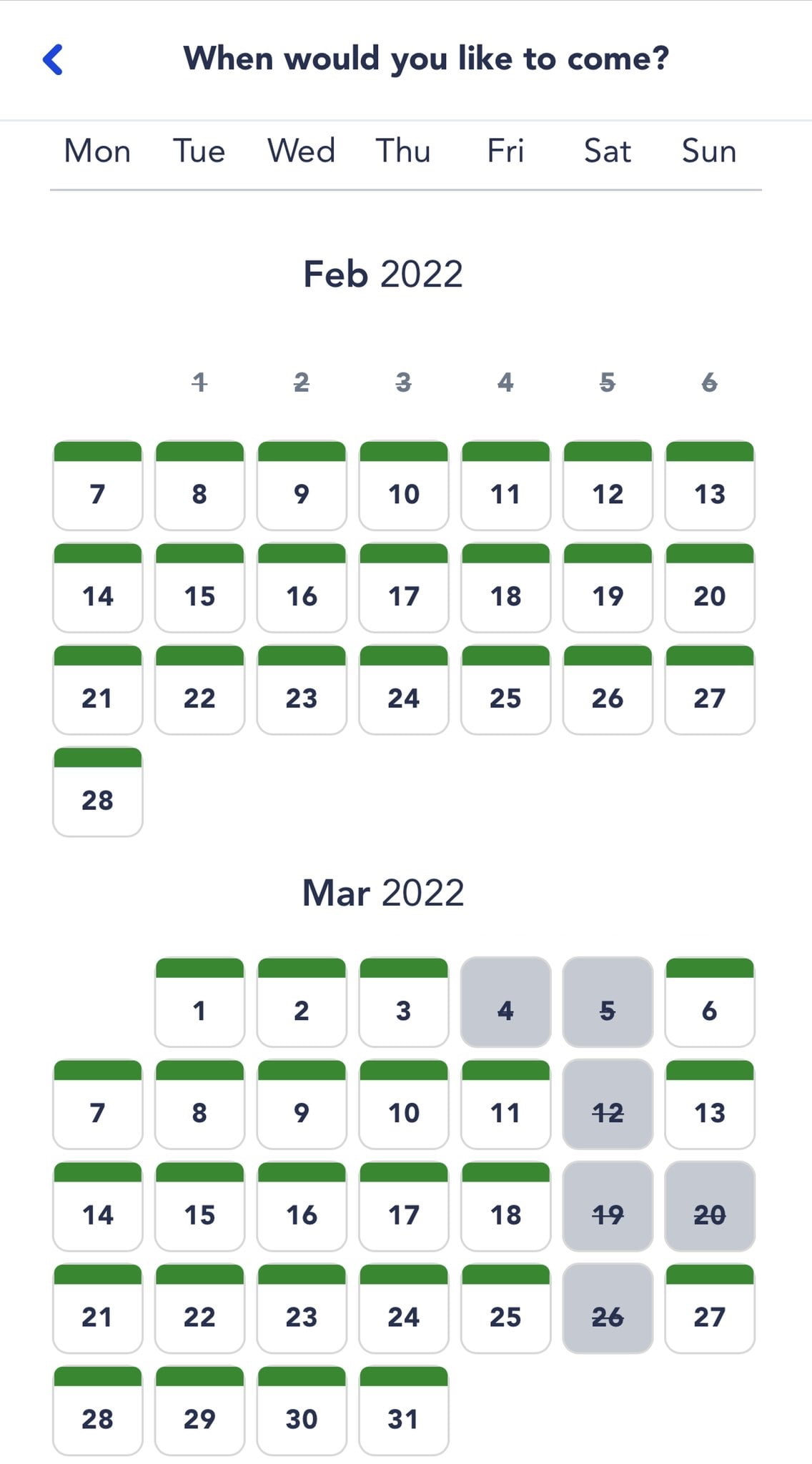Select March 3 date

[x=404, y=1004]
